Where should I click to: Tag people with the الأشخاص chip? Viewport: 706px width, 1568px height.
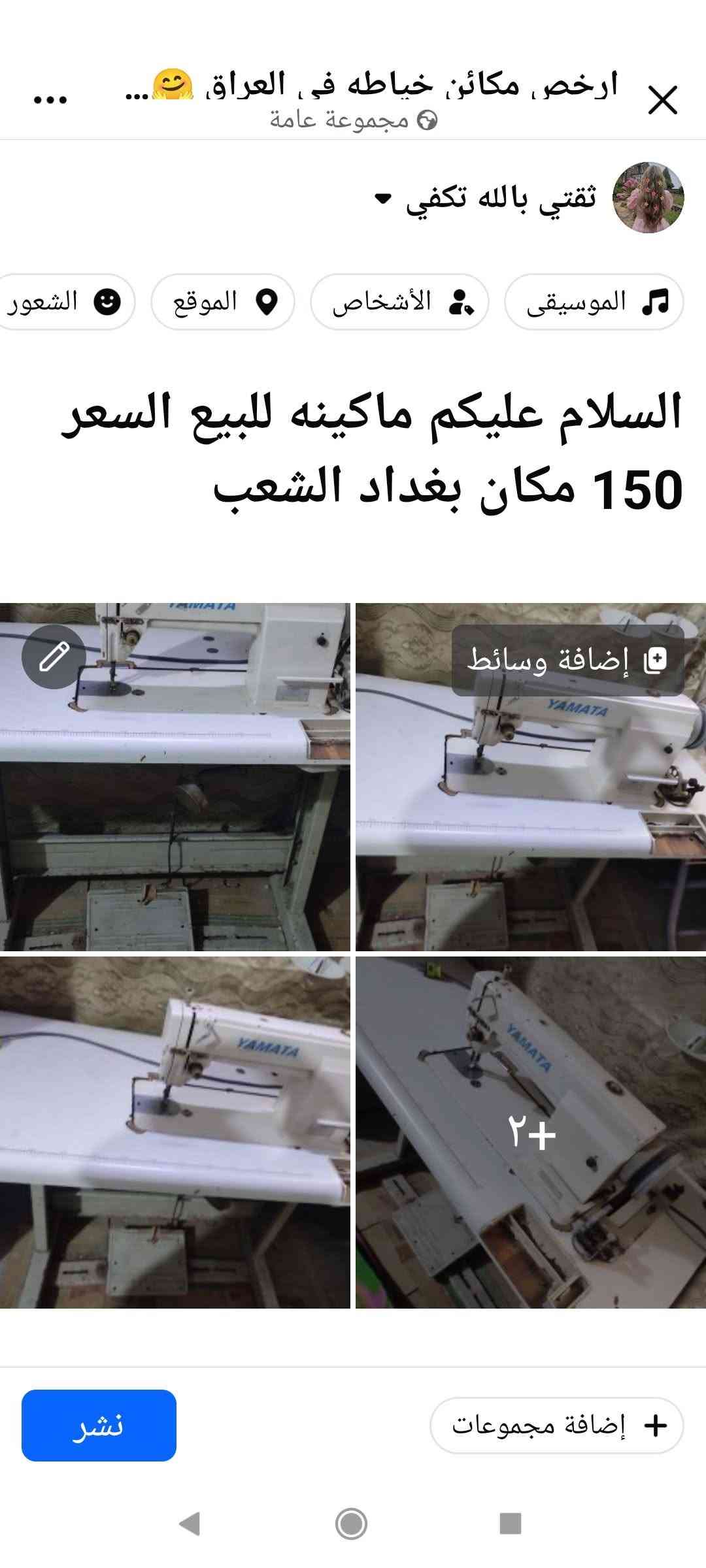tap(399, 302)
